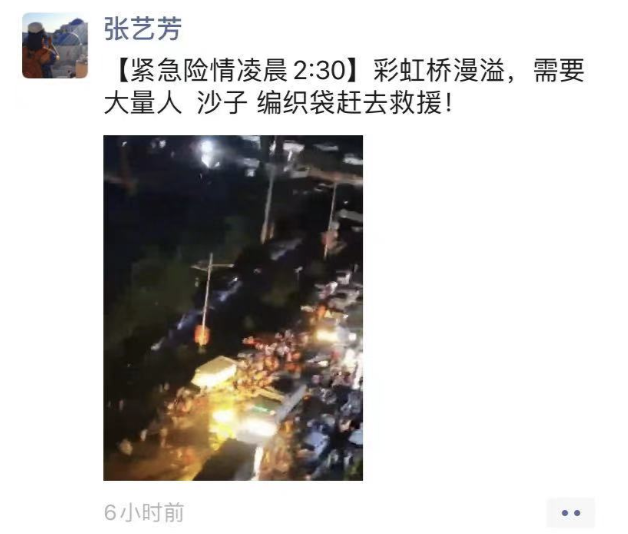Tap the name 张艺芳
Image resolution: width=628 pixels, height=534 pixels.
143,28
